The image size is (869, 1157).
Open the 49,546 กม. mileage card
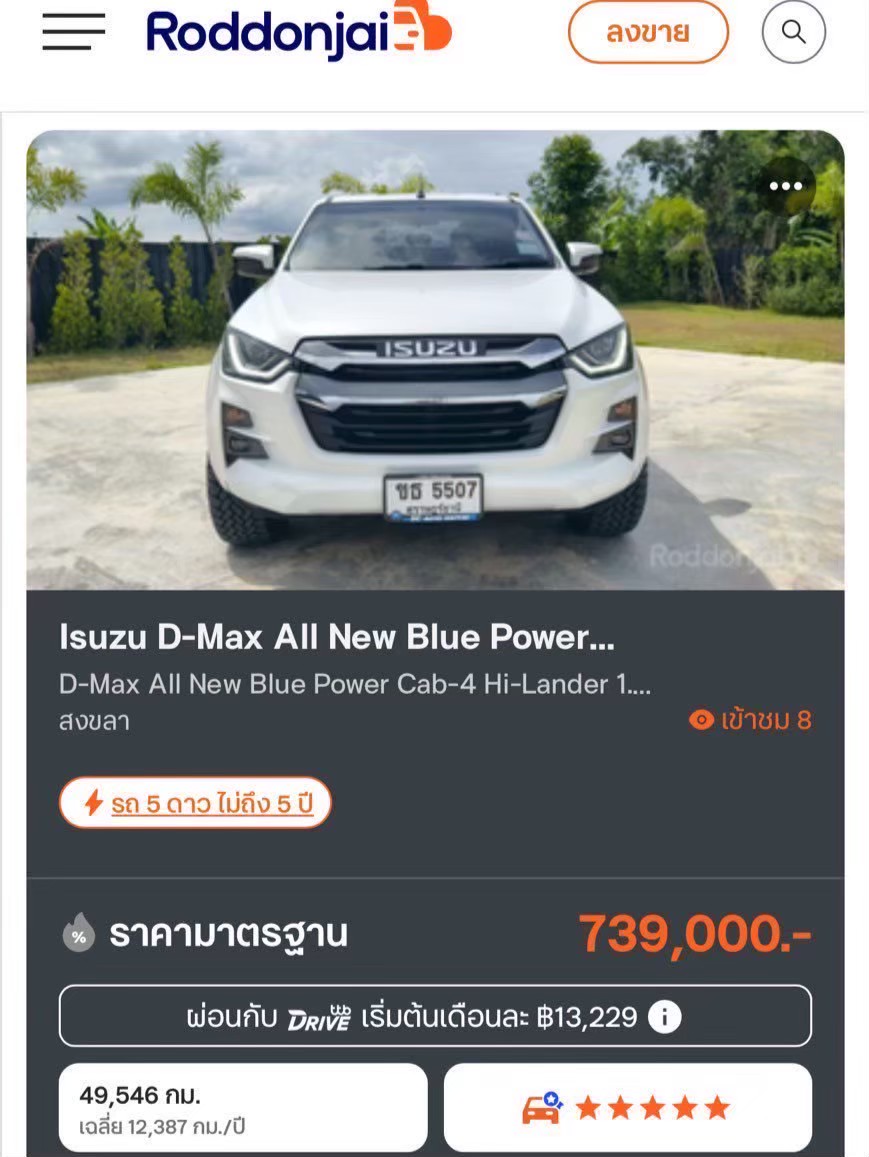(x=243, y=1107)
